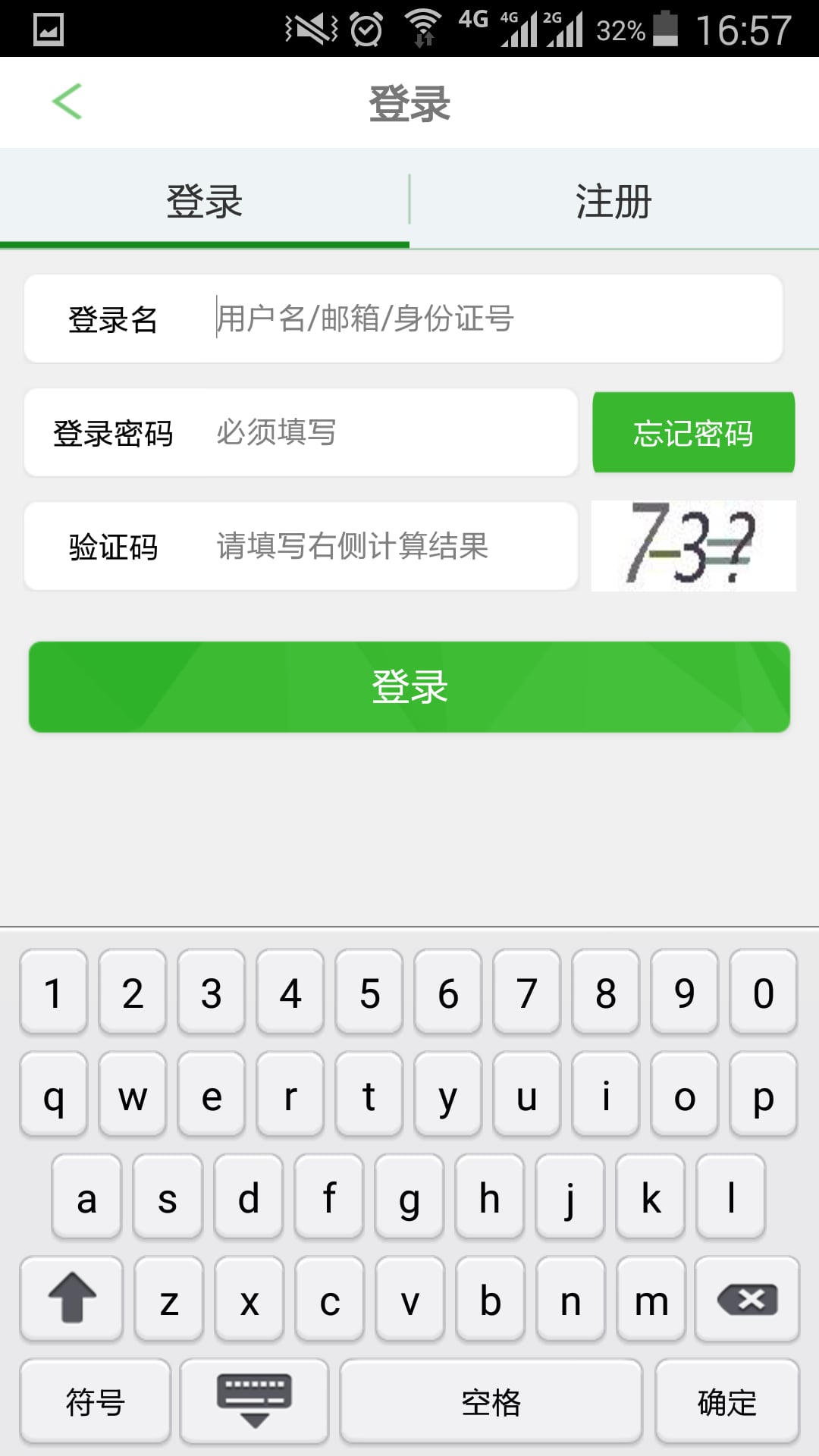Open the 符号 symbols keyboard
Image resolution: width=819 pixels, height=1456 pixels.
pyautogui.click(x=95, y=1402)
